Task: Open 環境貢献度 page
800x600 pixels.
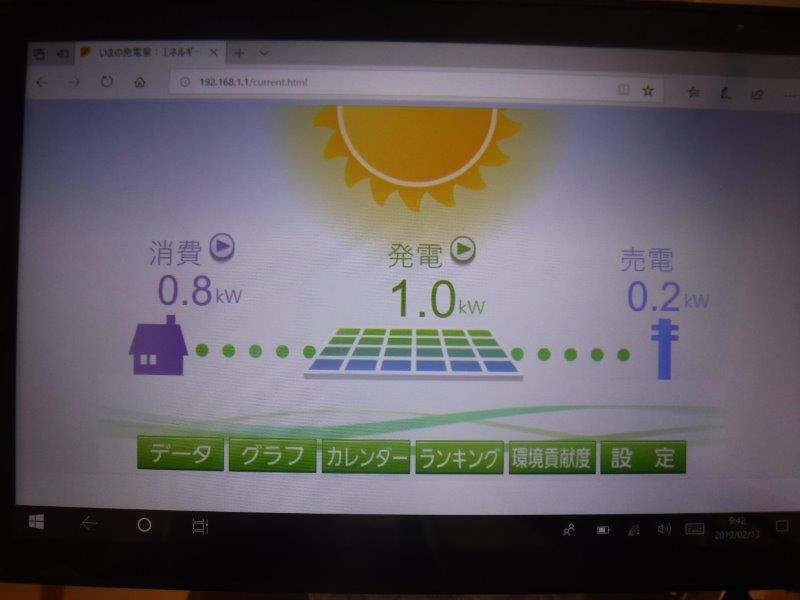Action: (x=551, y=458)
